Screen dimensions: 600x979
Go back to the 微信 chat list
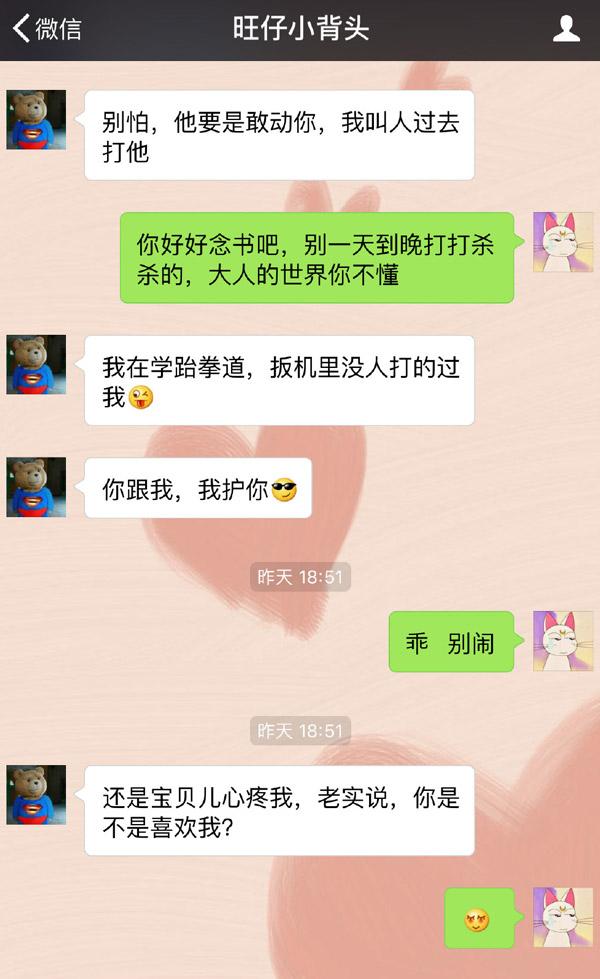[x=46, y=29]
